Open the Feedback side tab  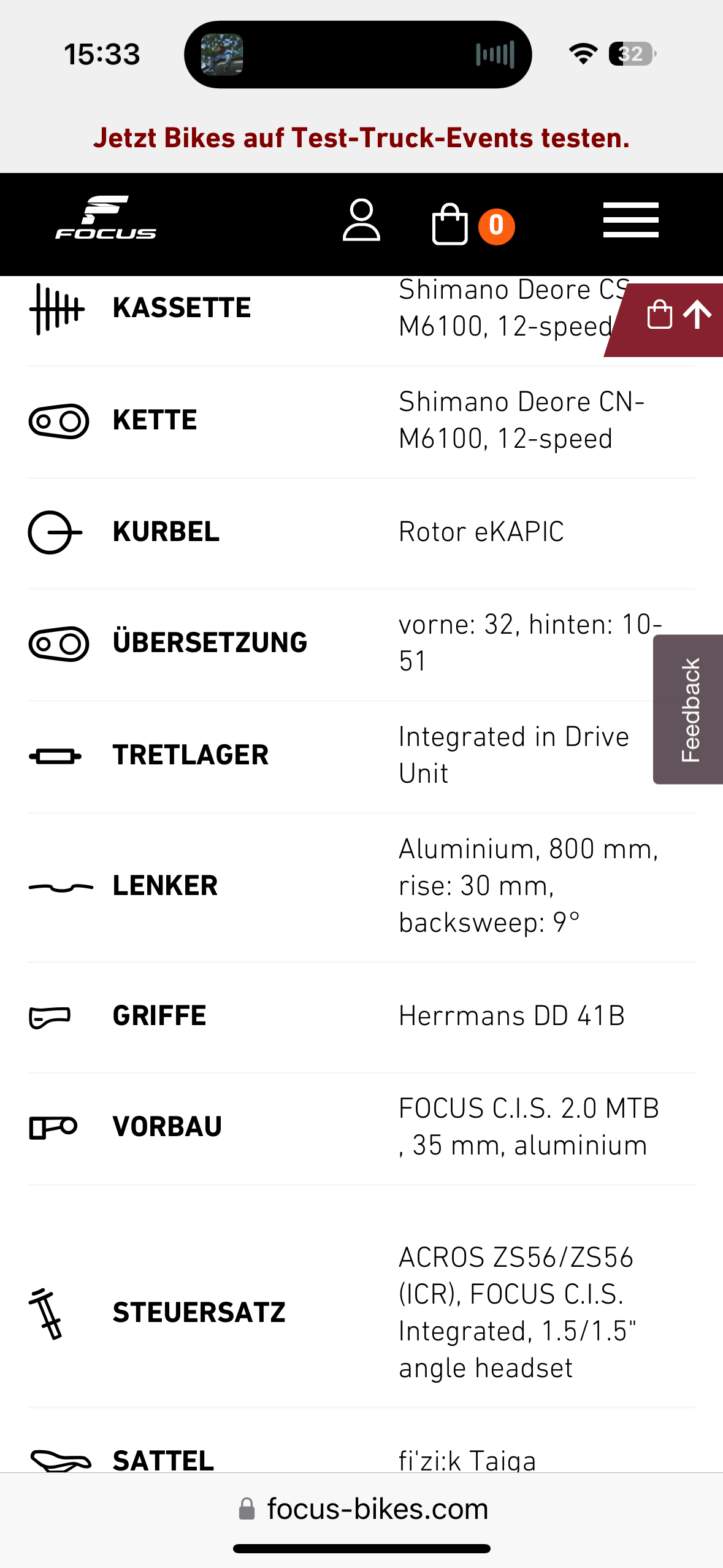pyautogui.click(x=688, y=709)
